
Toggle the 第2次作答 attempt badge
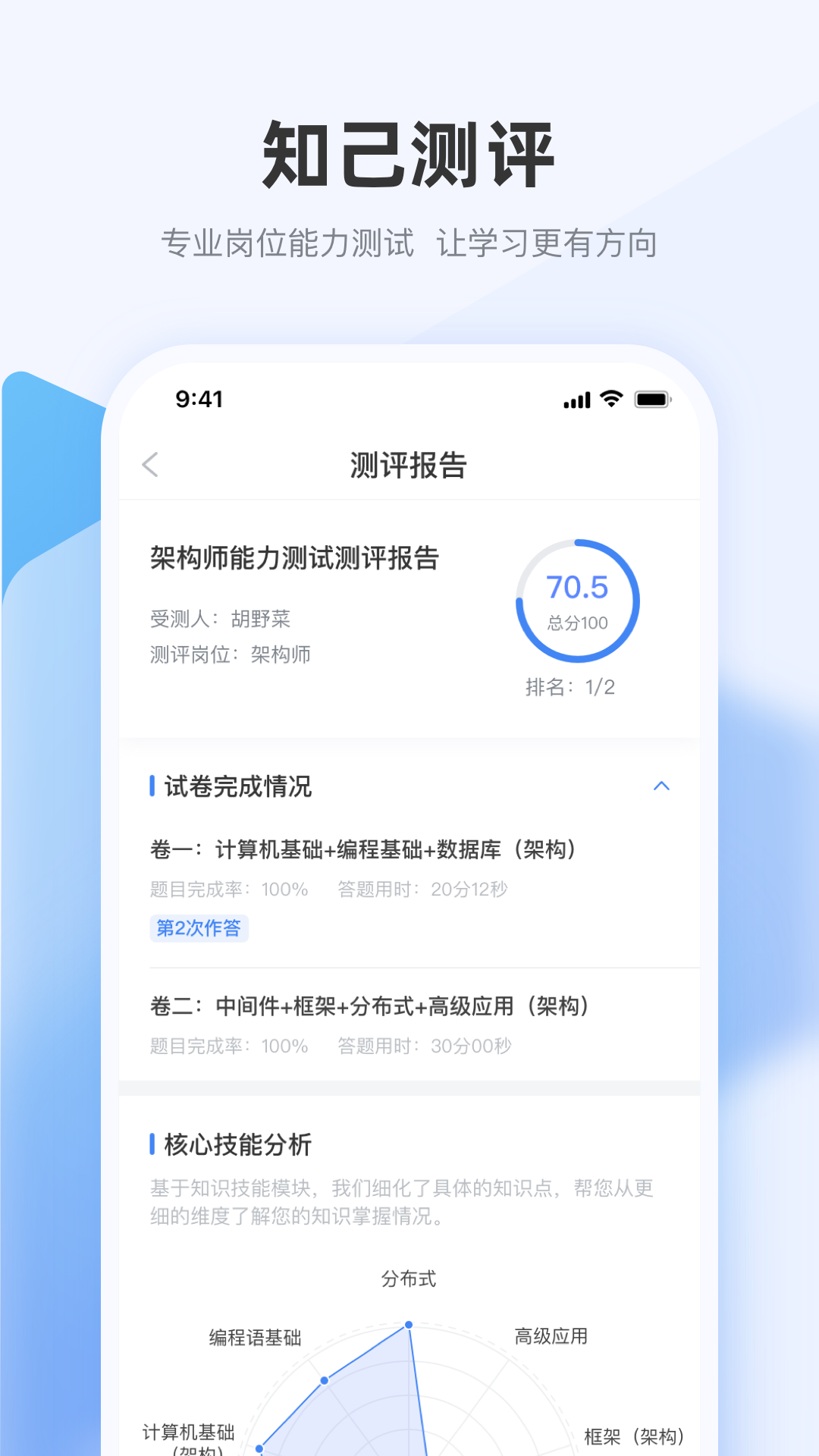(199, 928)
